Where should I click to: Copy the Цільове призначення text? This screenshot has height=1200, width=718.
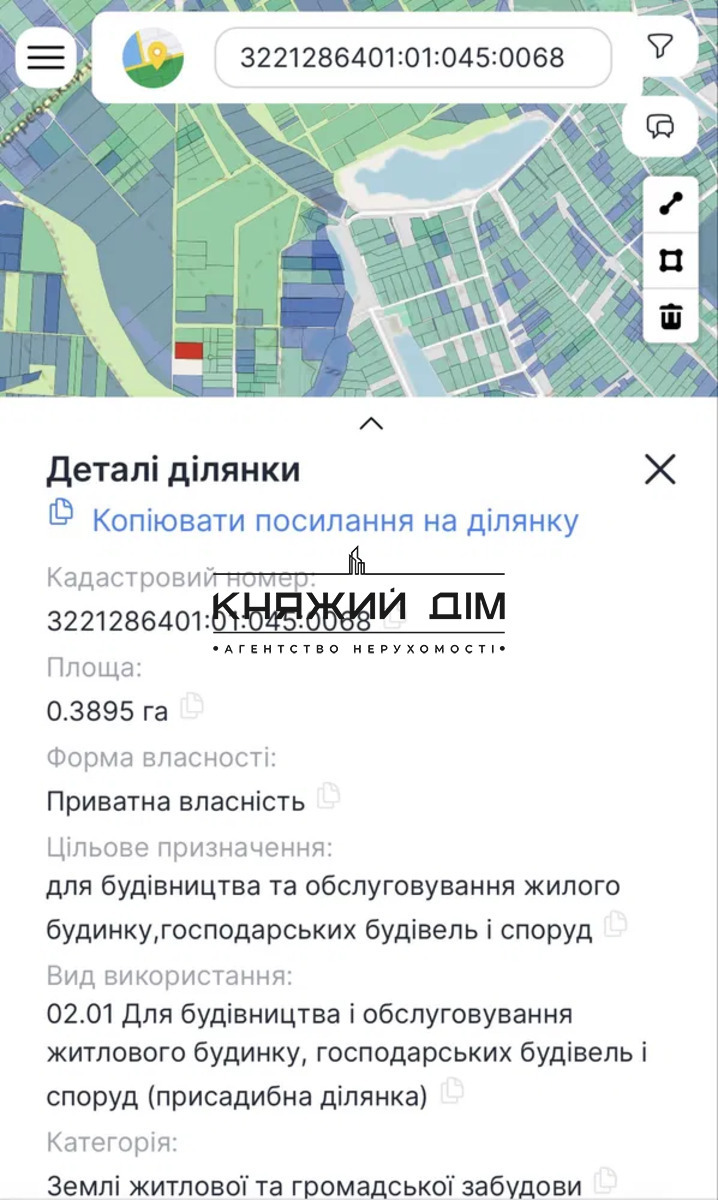[x=616, y=925]
